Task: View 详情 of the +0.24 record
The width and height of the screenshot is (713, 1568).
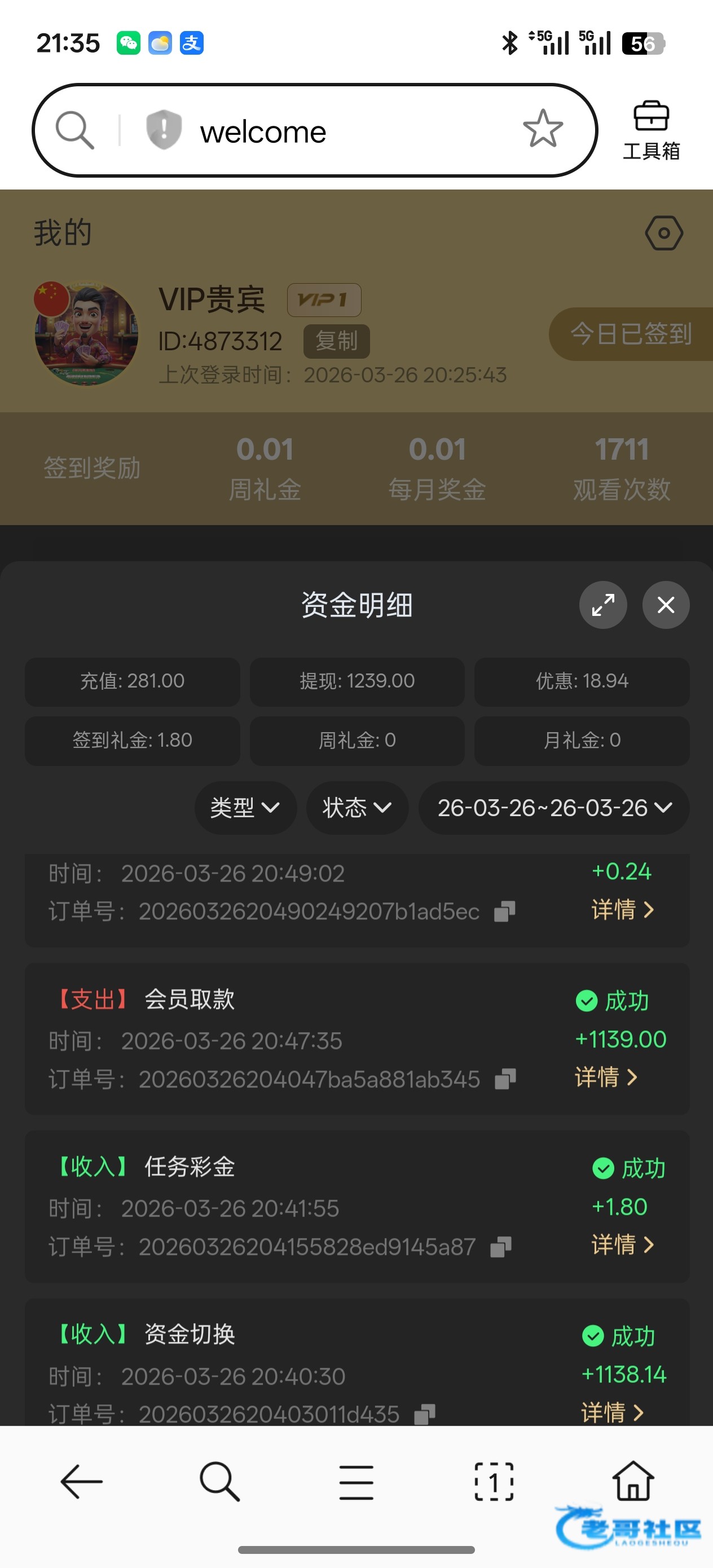Action: [x=622, y=910]
